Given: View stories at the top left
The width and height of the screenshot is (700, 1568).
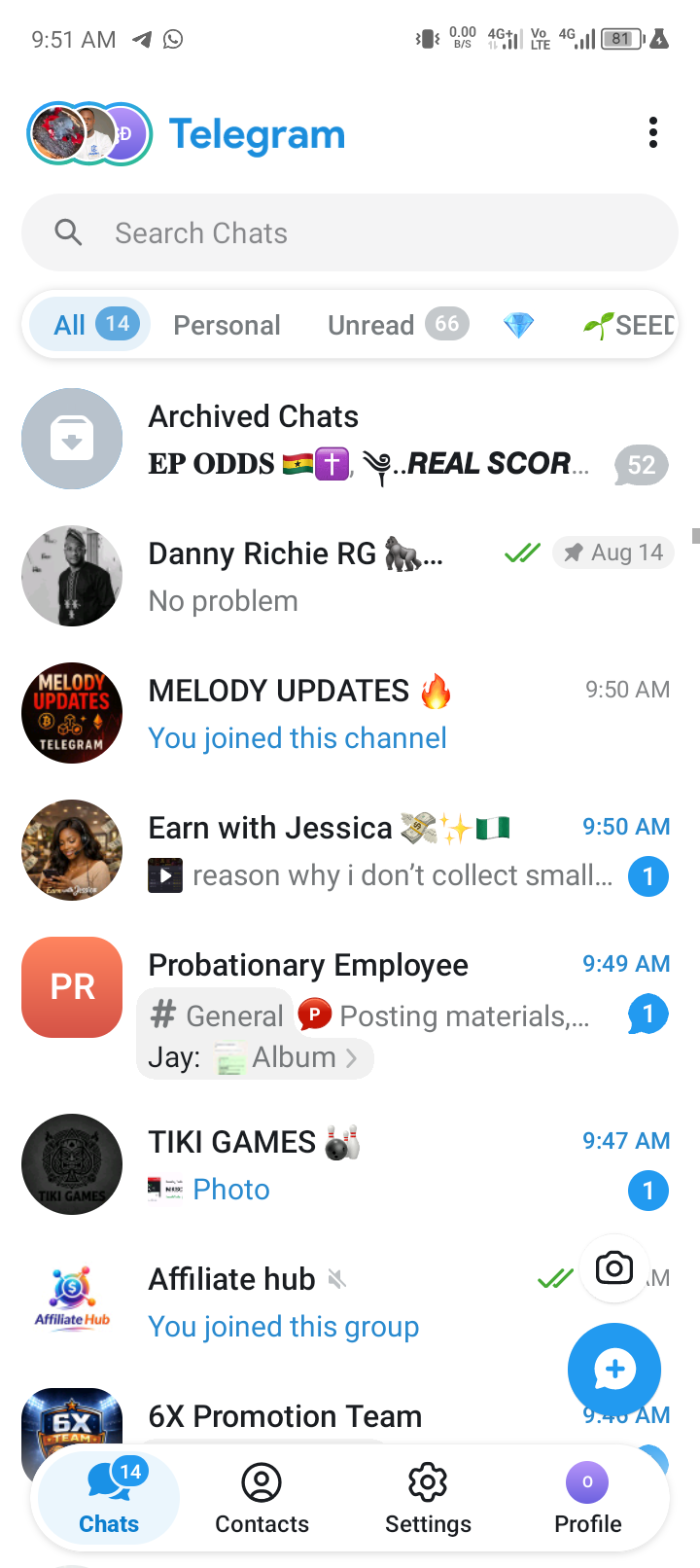Looking at the screenshot, I should point(88,133).
